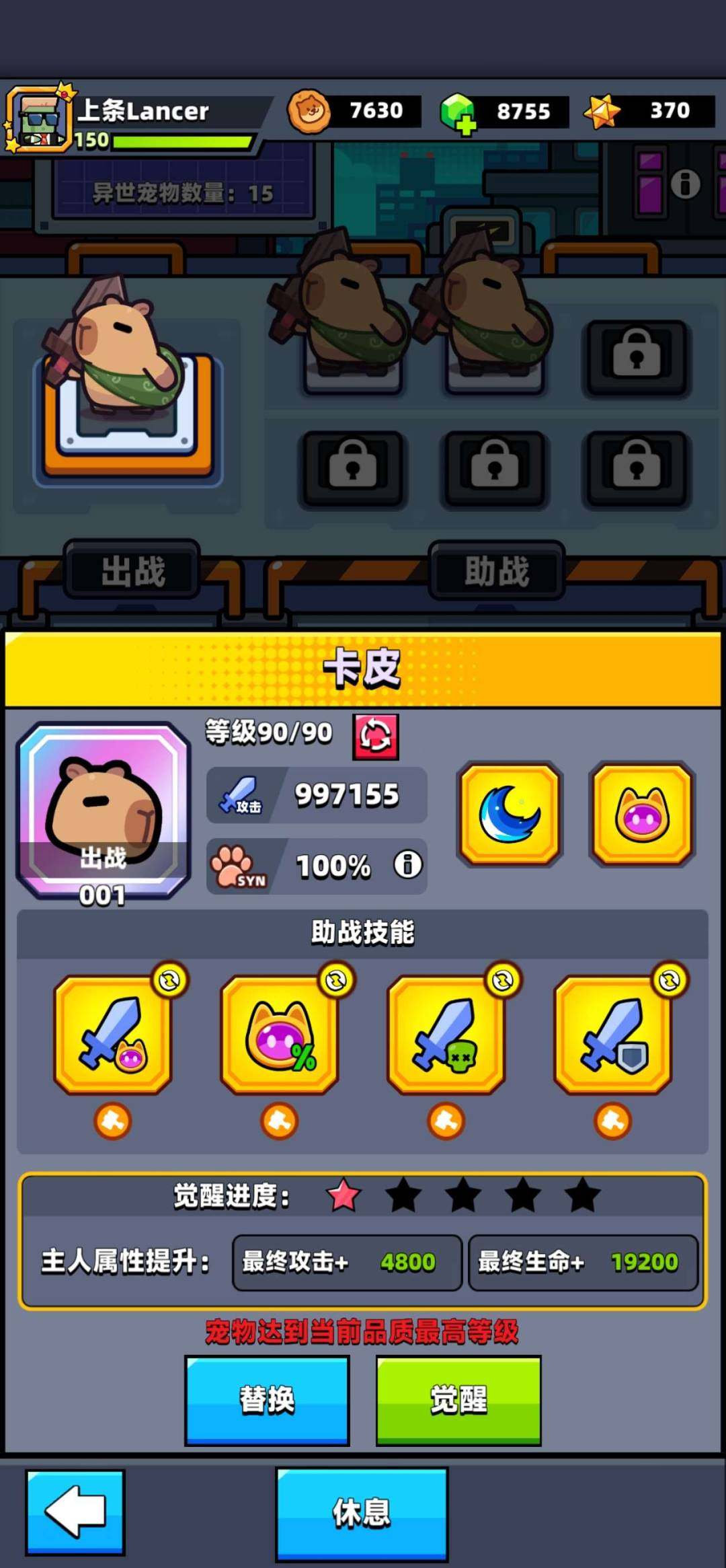
Task: Tap the 觉醒 awaken button
Action: click(458, 1400)
